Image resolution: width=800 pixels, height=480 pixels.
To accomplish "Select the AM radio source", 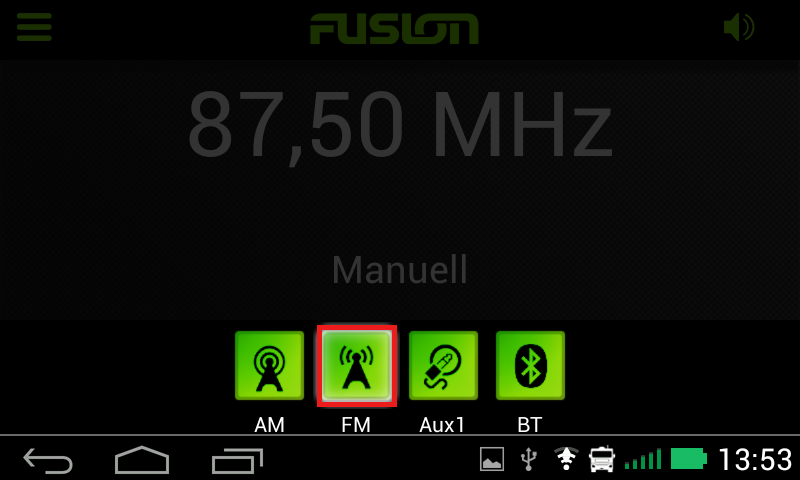I will 269,366.
